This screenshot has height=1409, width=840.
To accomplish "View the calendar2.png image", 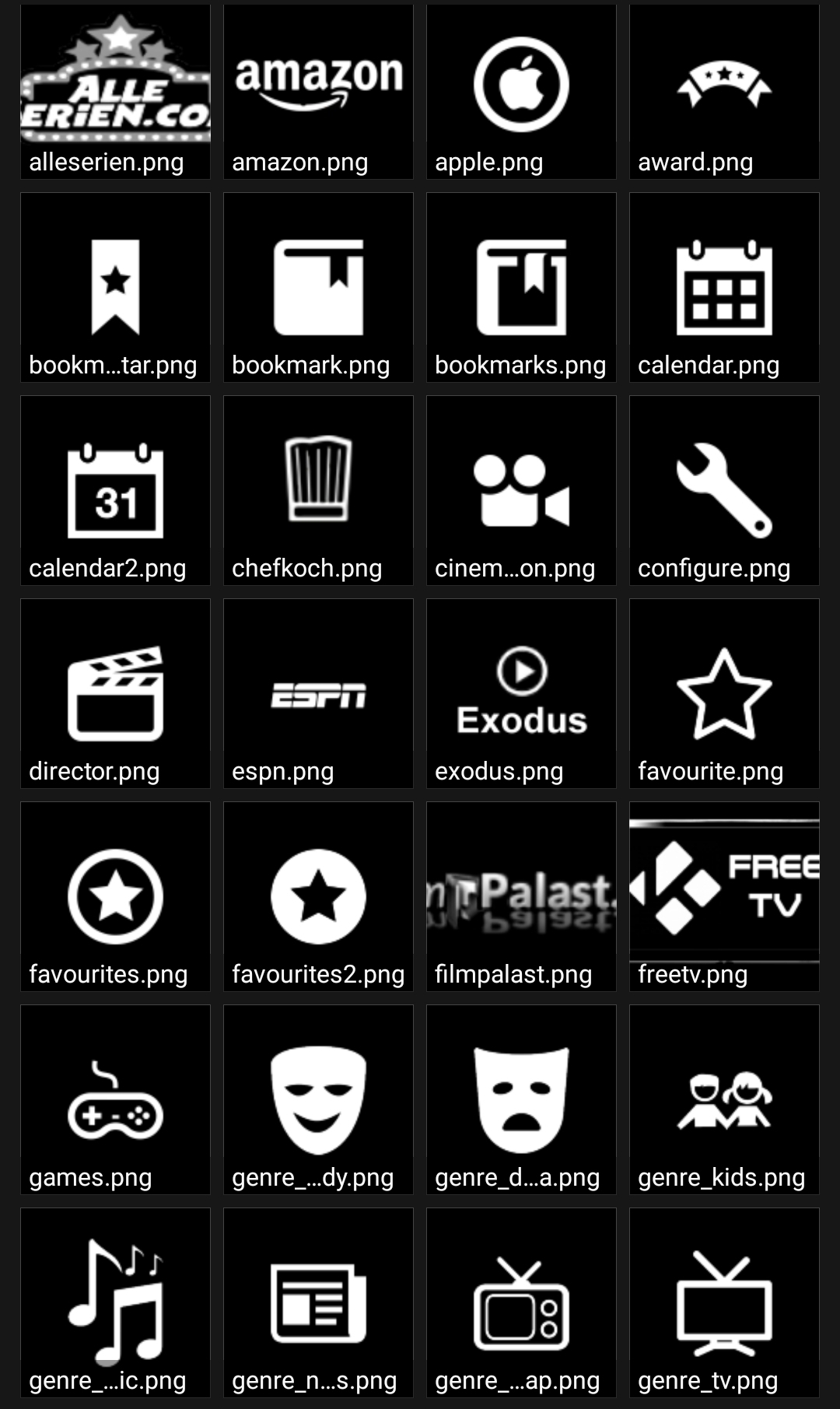I will tap(115, 491).
